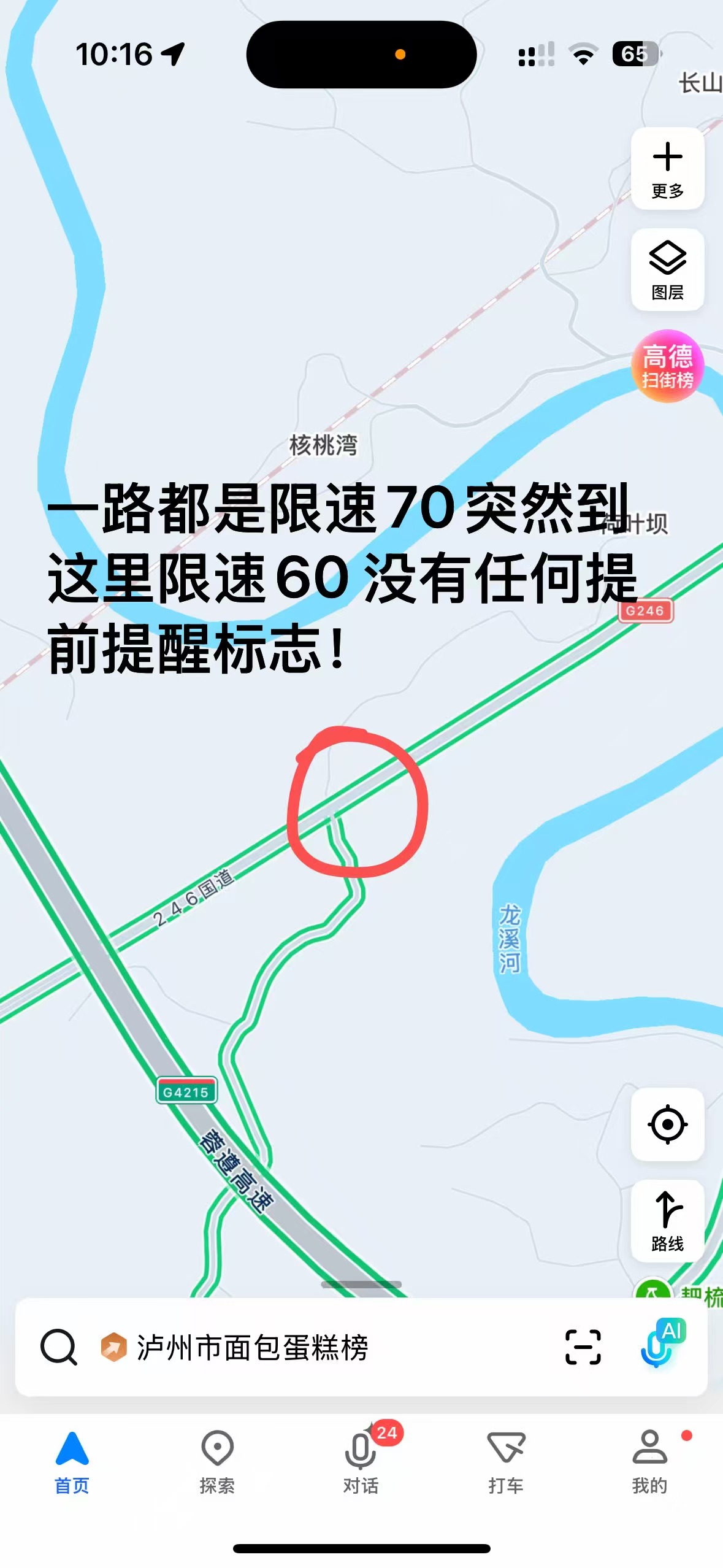Switch to the 首页 tab

(72, 1461)
